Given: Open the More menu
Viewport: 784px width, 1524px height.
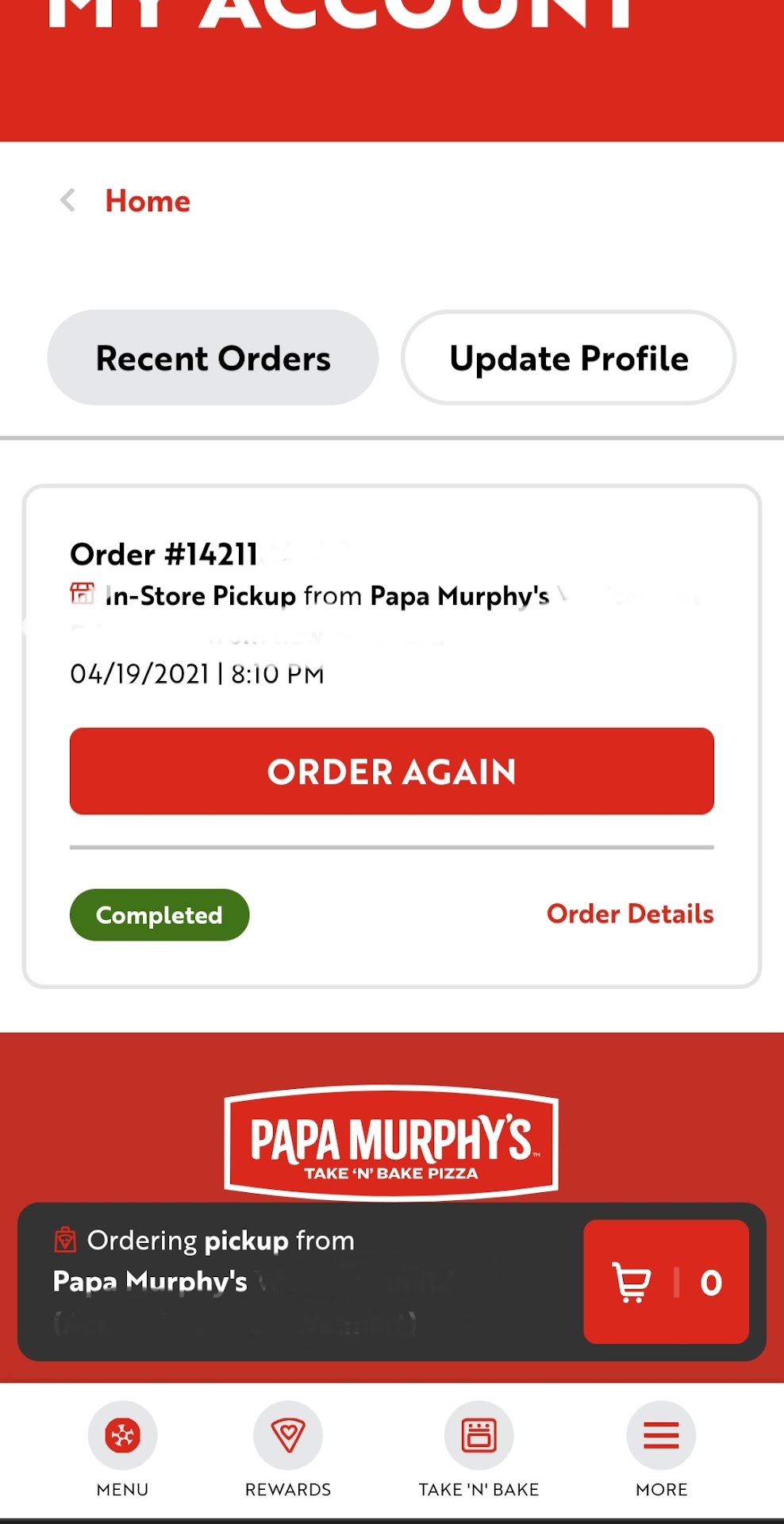Looking at the screenshot, I should pos(661,1449).
